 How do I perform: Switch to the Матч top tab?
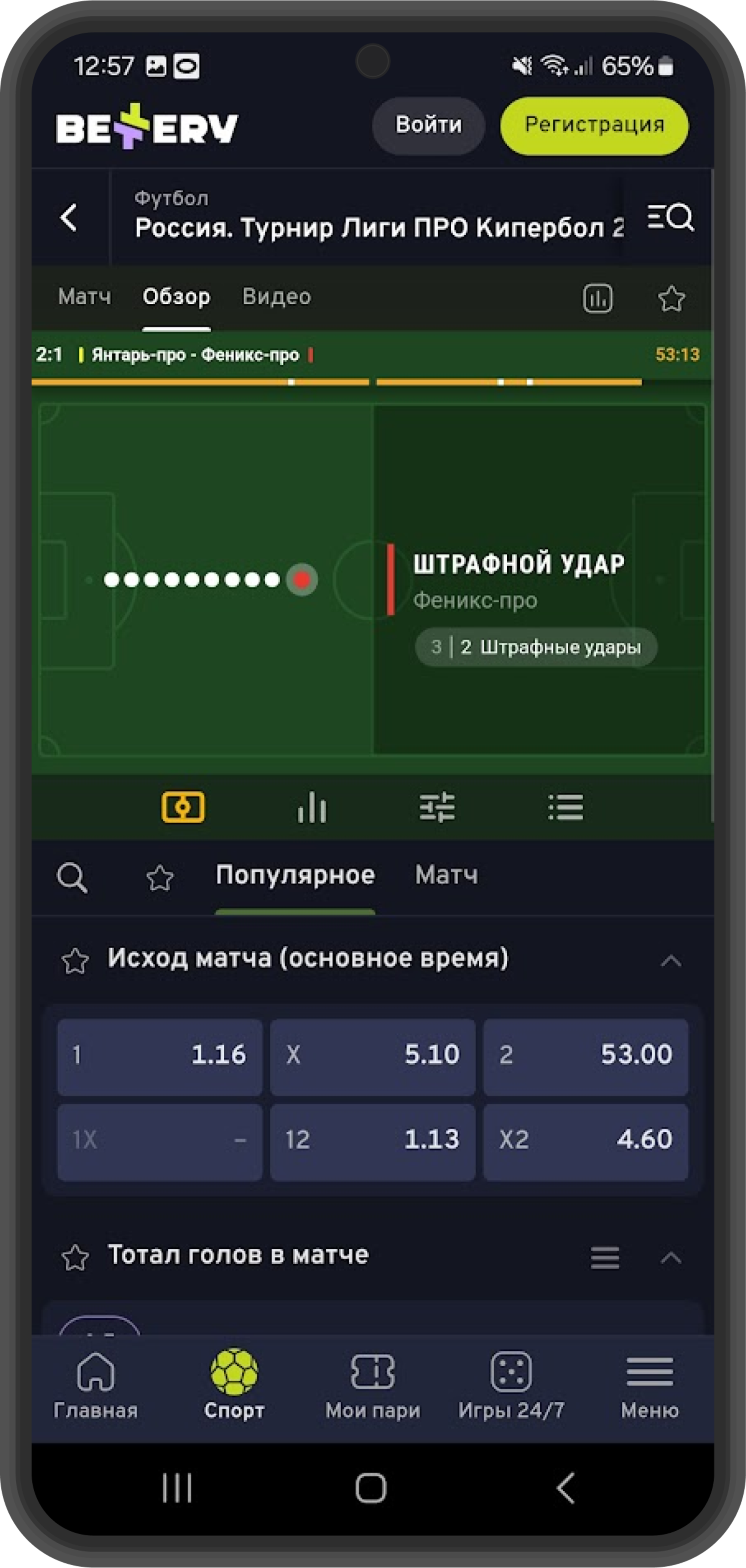click(85, 297)
